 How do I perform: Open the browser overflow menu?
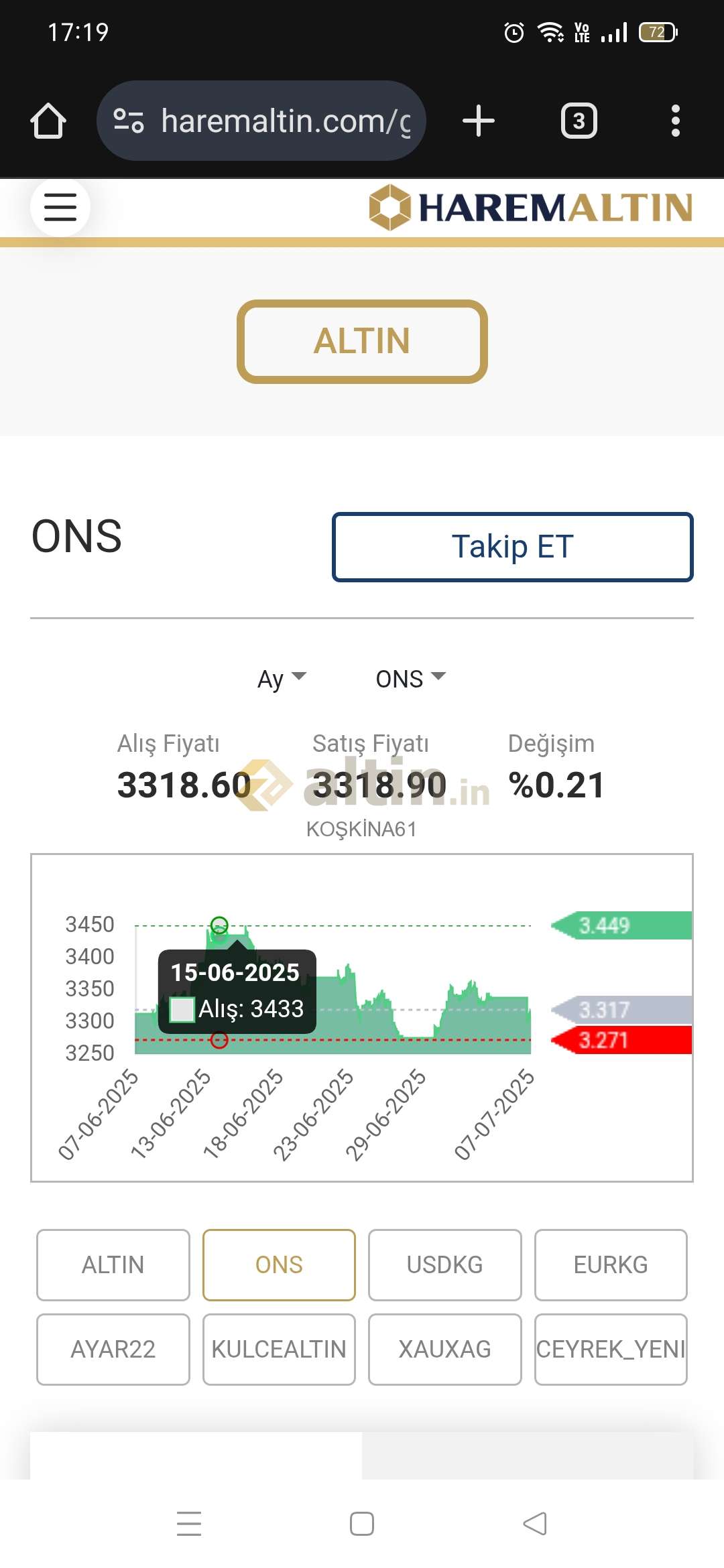pos(676,121)
